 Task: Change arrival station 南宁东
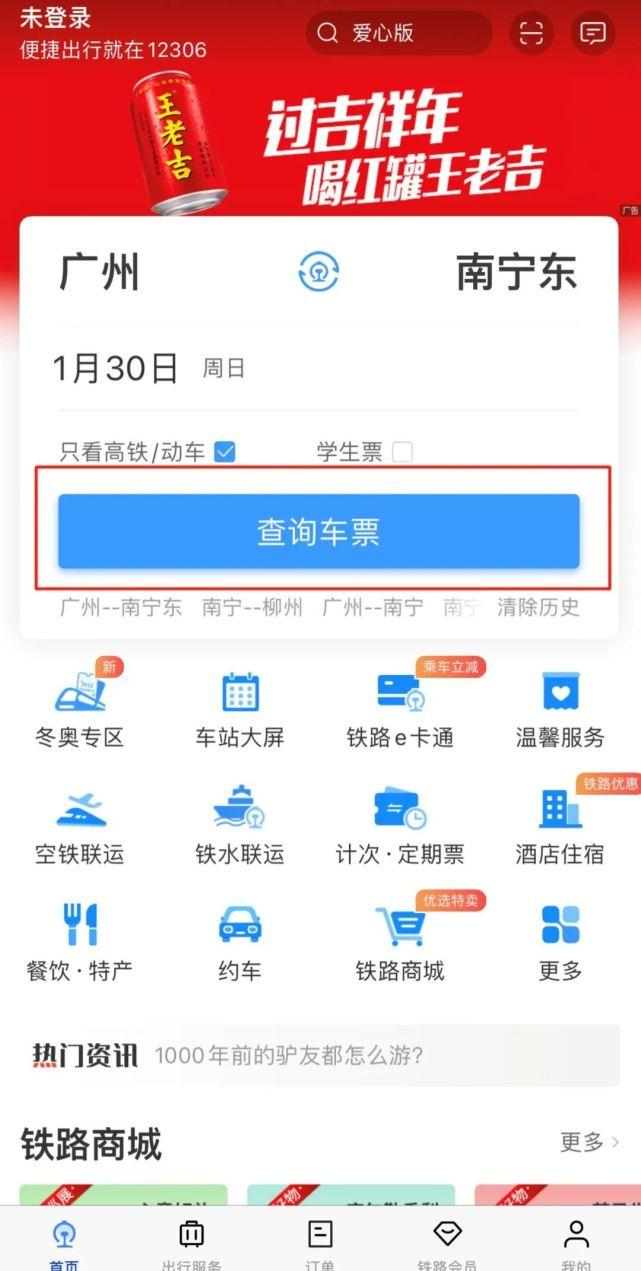click(x=517, y=272)
